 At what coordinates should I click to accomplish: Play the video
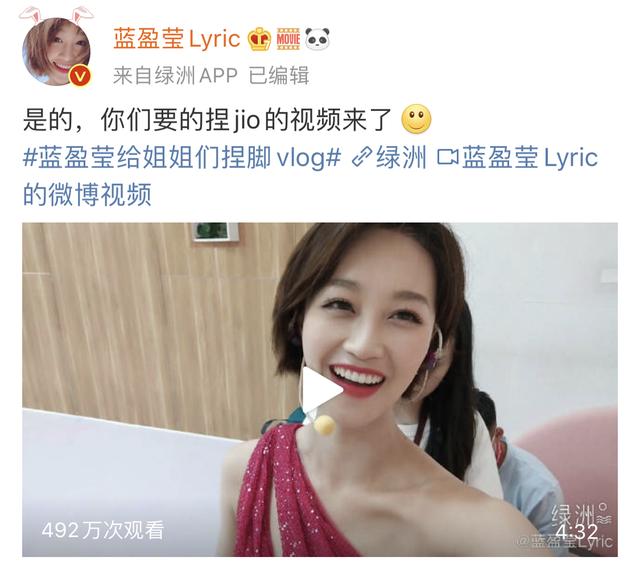(322, 391)
